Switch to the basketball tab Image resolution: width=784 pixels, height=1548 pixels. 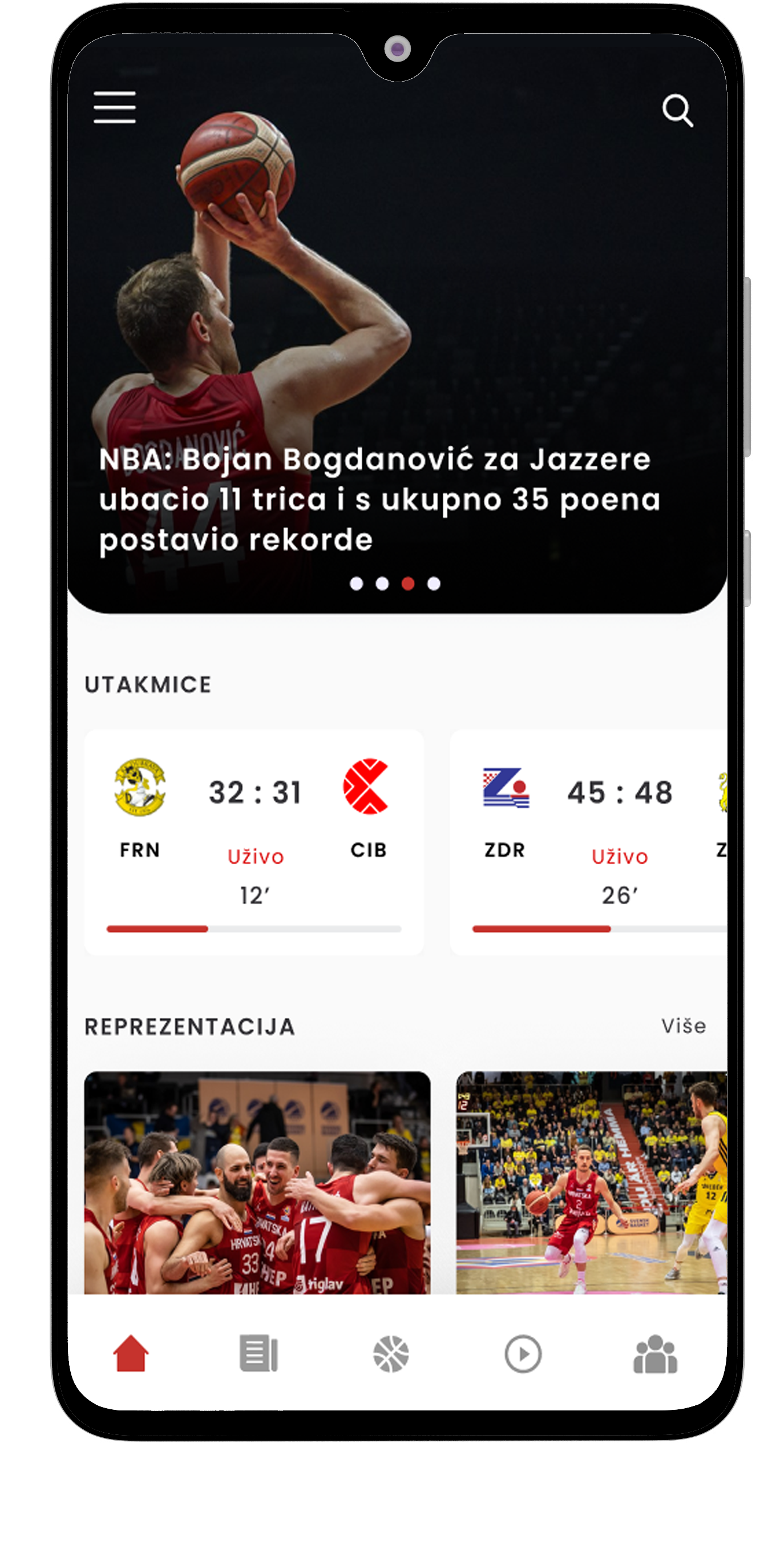(x=391, y=1354)
